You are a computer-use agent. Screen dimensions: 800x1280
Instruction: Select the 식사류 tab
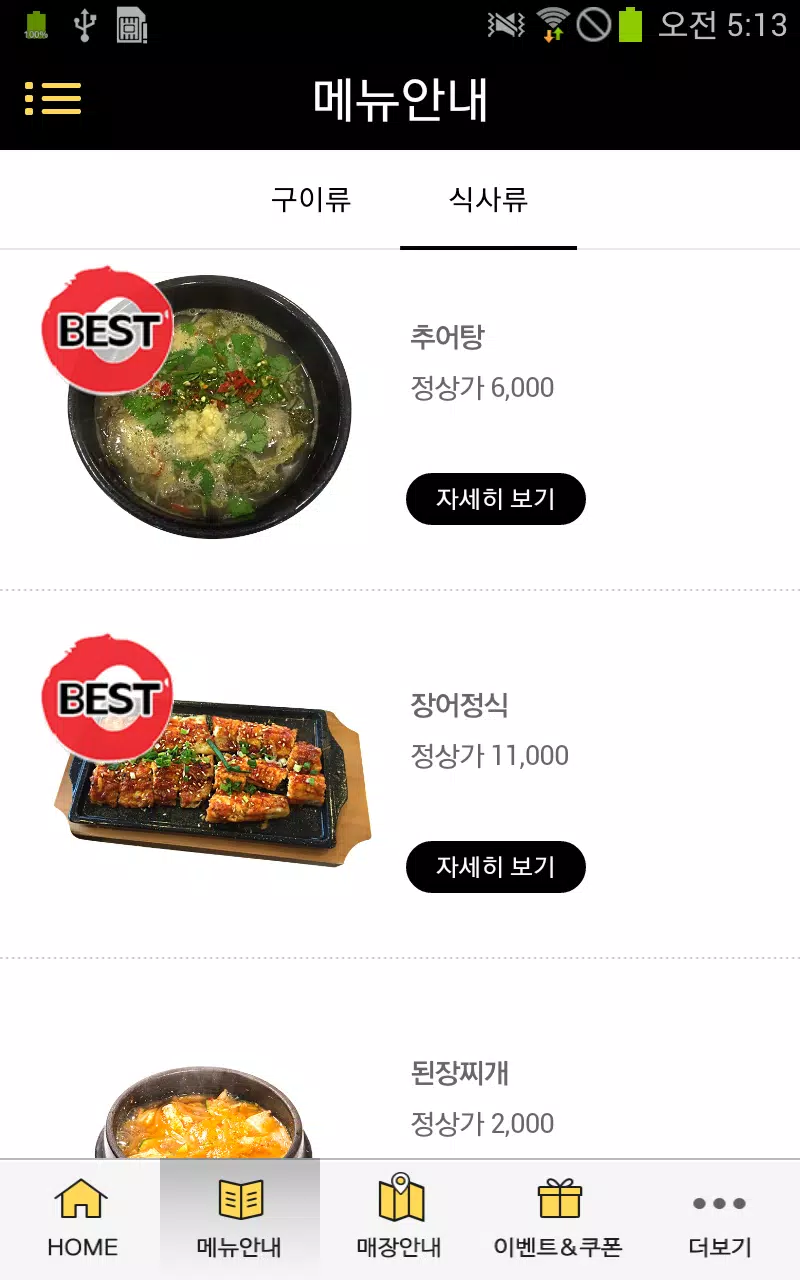pyautogui.click(x=488, y=200)
